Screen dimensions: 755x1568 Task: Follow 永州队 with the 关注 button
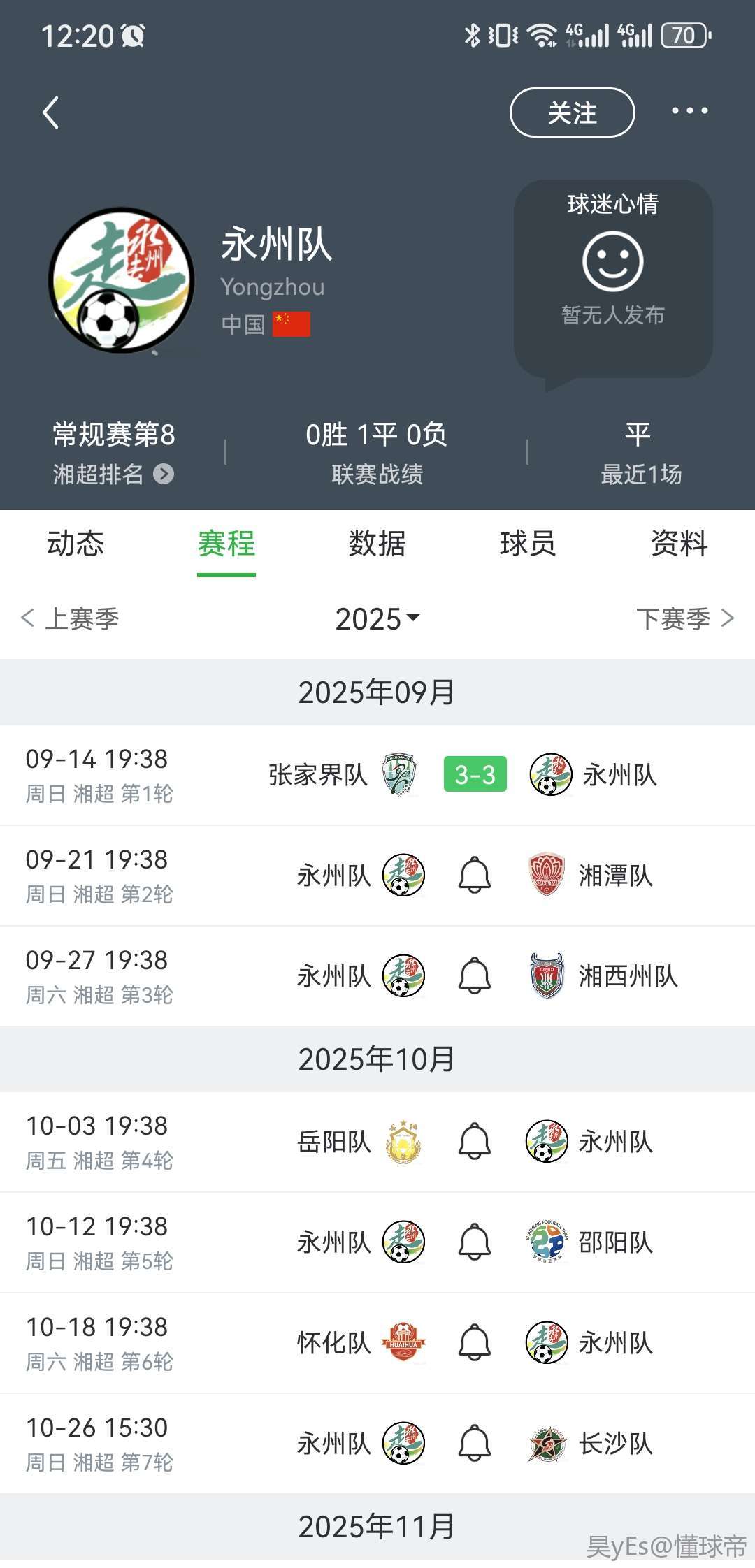572,112
